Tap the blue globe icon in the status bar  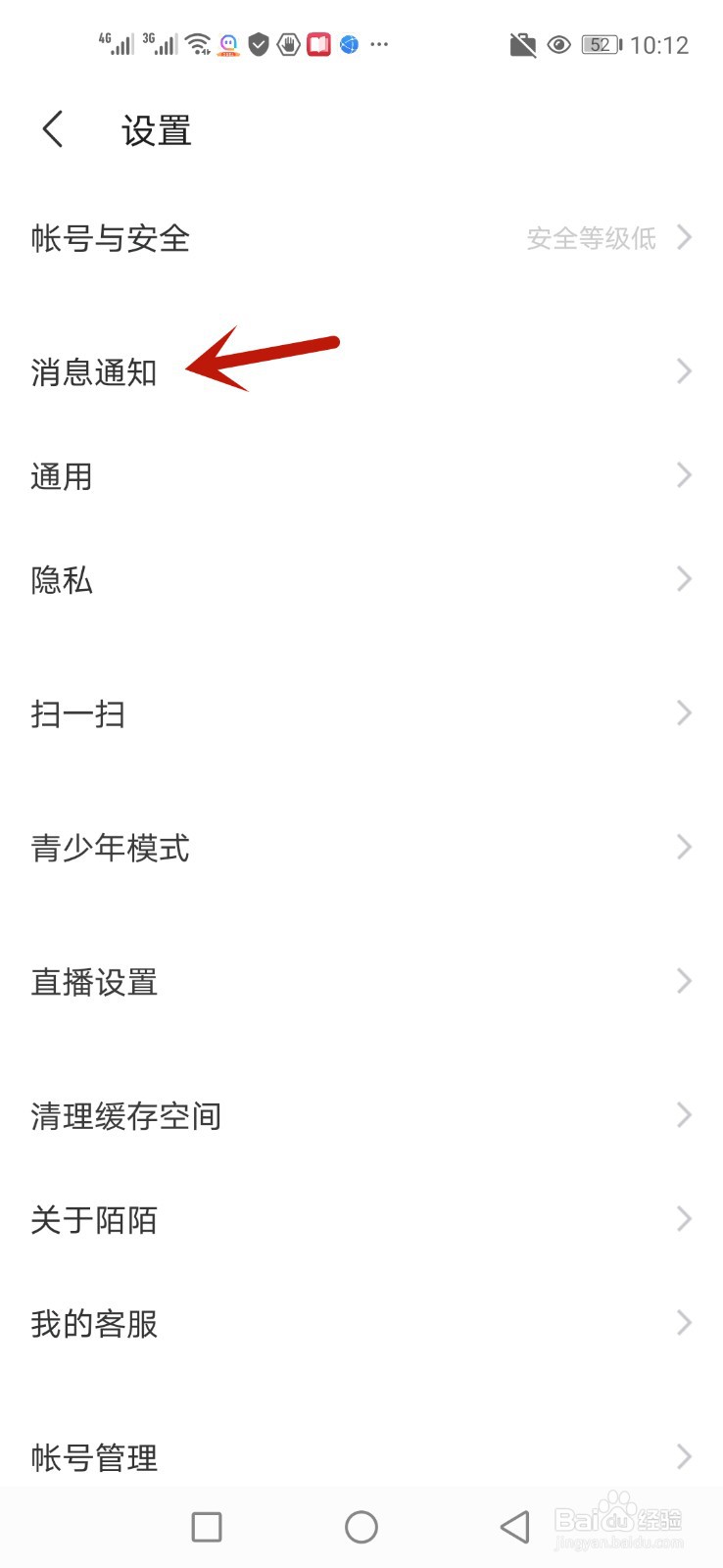[349, 44]
